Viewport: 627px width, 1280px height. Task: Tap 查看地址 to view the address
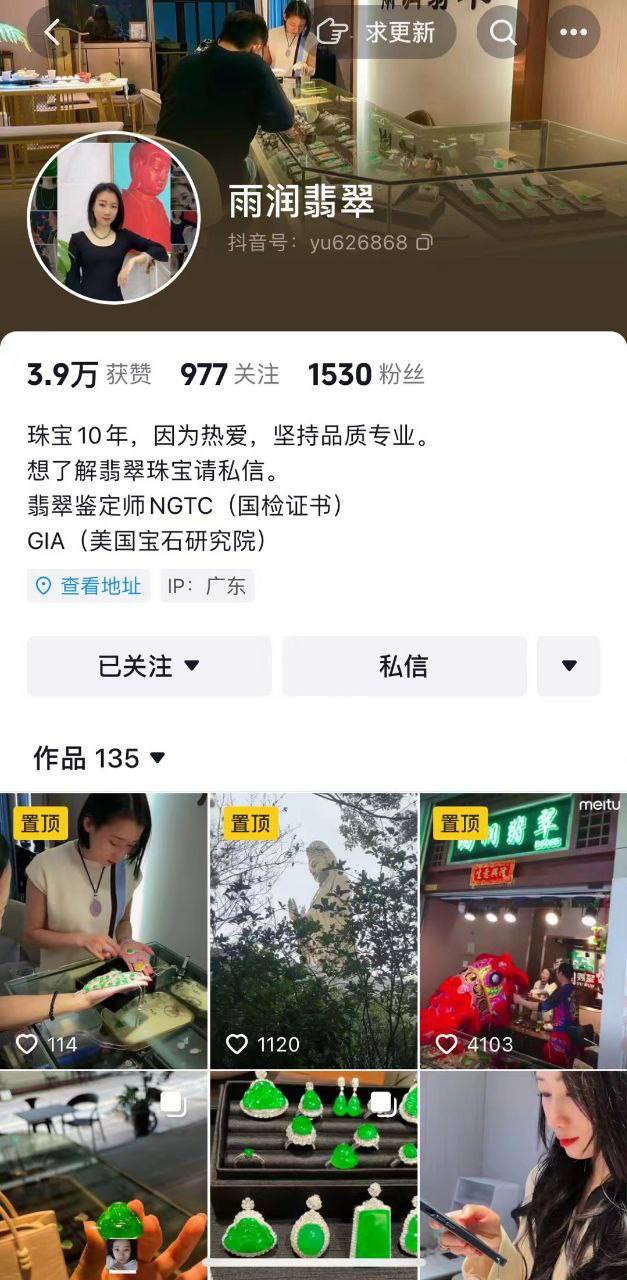[x=88, y=586]
